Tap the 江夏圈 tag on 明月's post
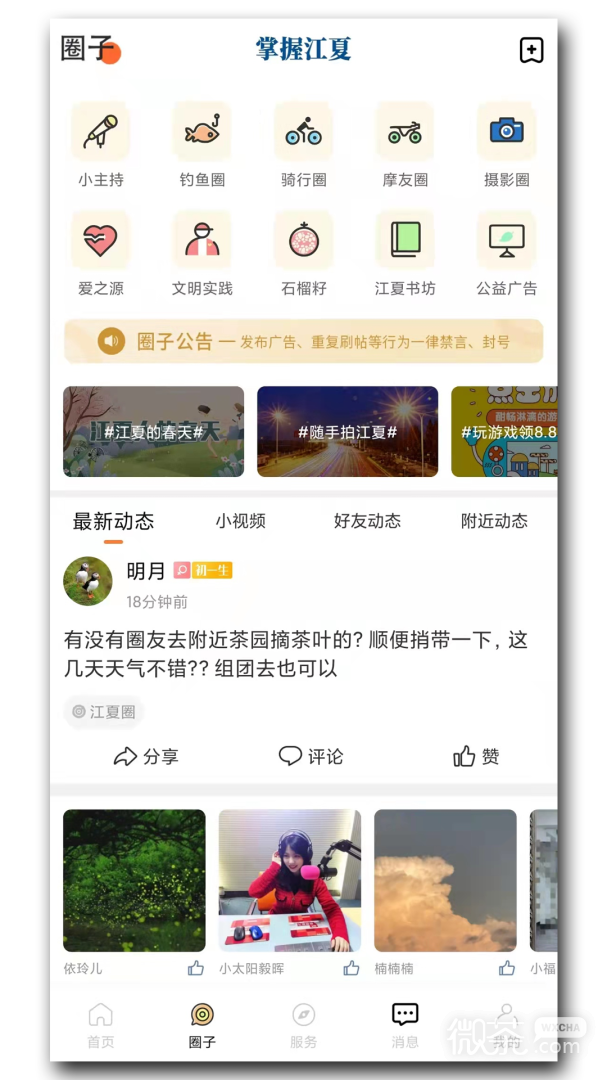The height and width of the screenshot is (1080, 607). (x=104, y=712)
